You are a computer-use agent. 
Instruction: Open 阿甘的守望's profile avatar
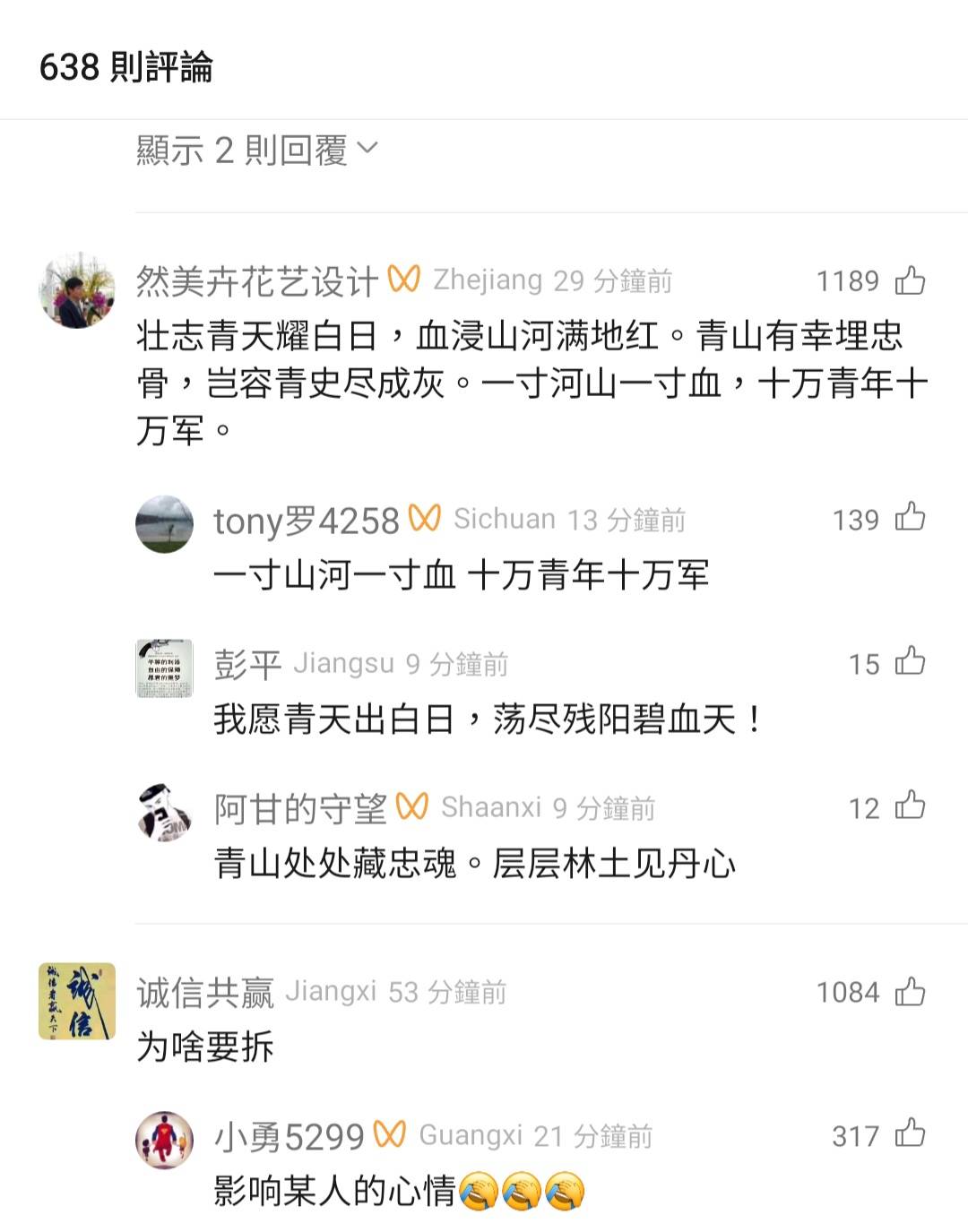[164, 813]
